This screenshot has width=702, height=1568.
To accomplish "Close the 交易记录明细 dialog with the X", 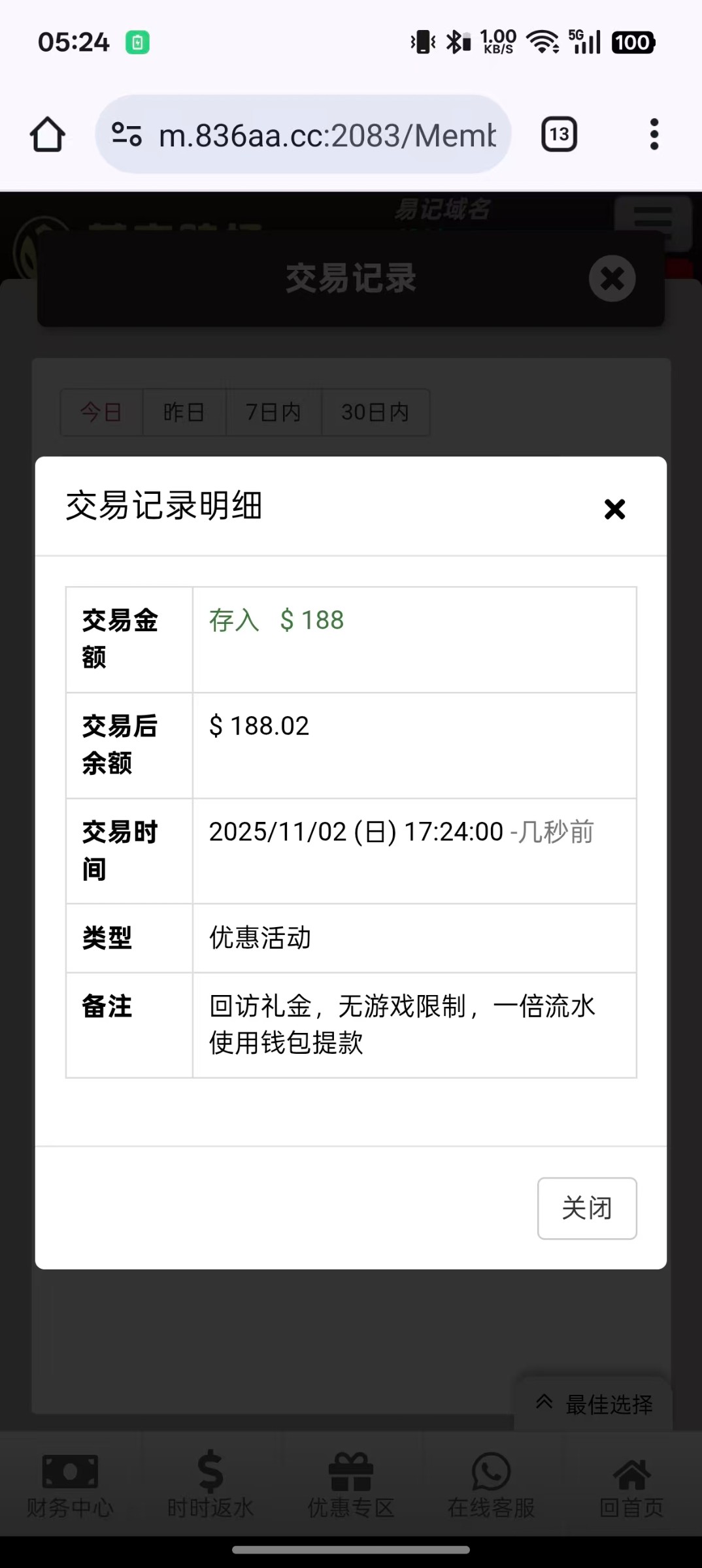I will [614, 509].
